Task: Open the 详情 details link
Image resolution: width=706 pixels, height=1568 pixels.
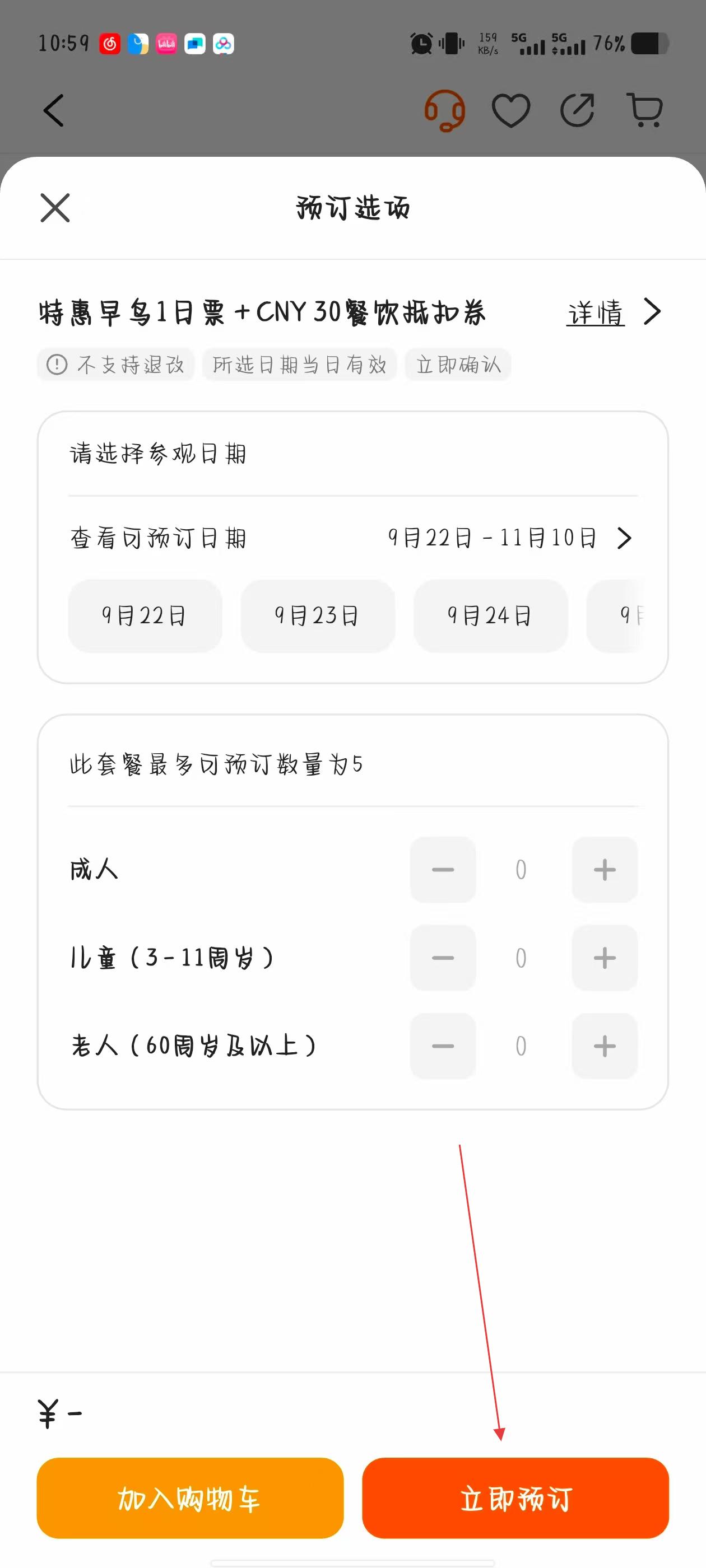Action: [x=612, y=312]
